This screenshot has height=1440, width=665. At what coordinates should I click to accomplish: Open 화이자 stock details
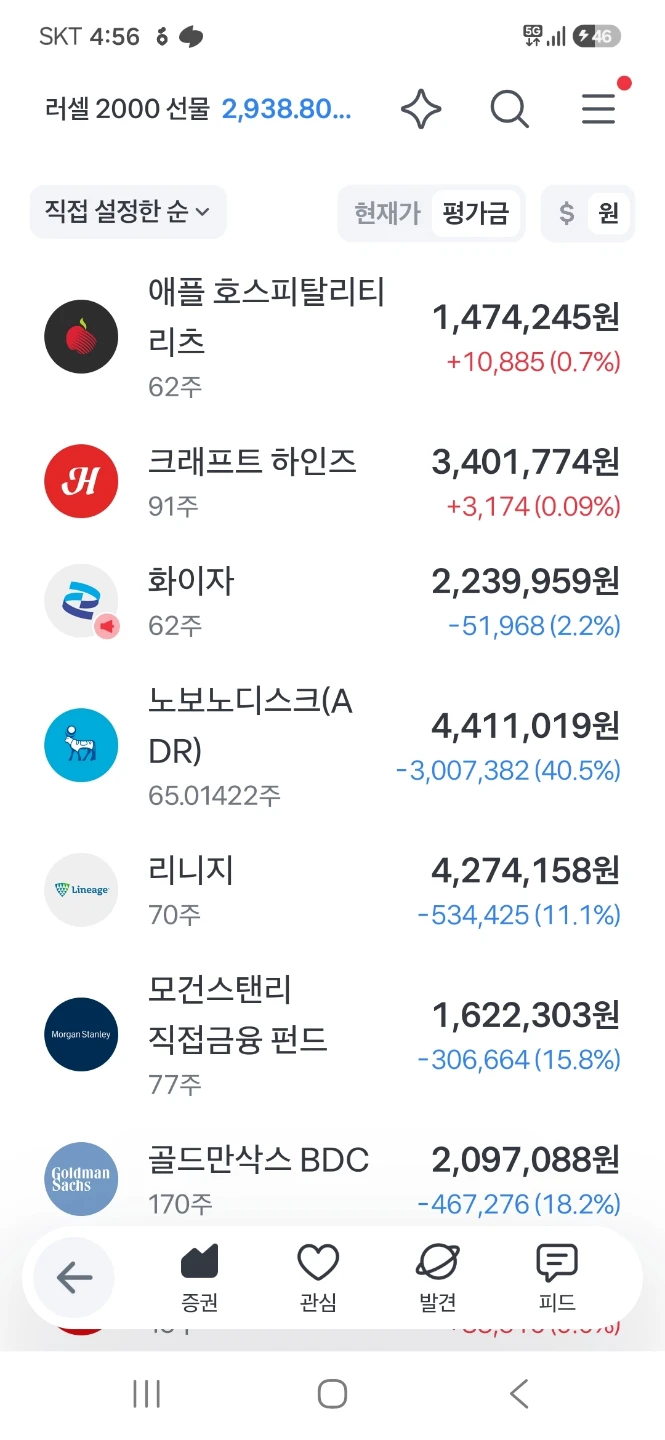pyautogui.click(x=332, y=601)
